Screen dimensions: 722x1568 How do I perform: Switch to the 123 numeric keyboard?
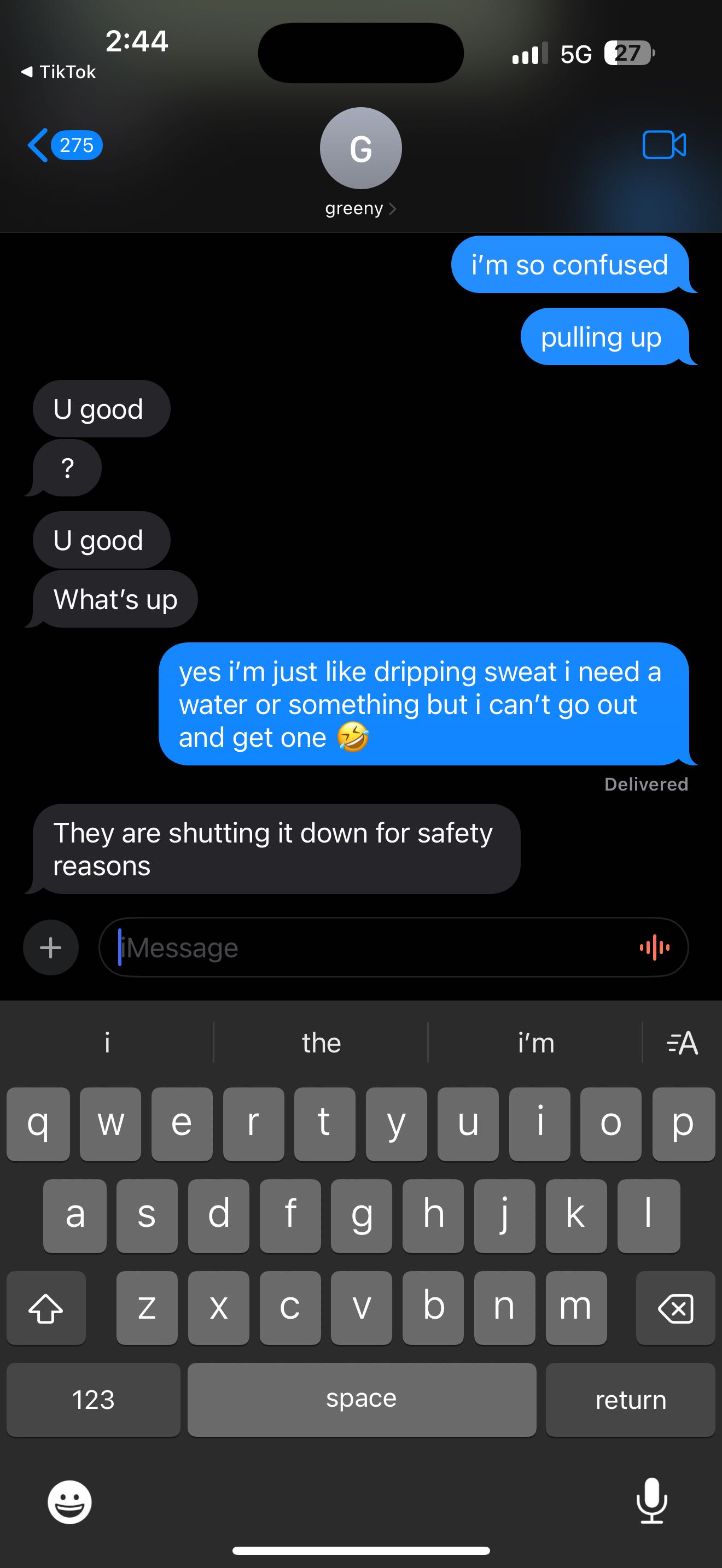point(93,1400)
